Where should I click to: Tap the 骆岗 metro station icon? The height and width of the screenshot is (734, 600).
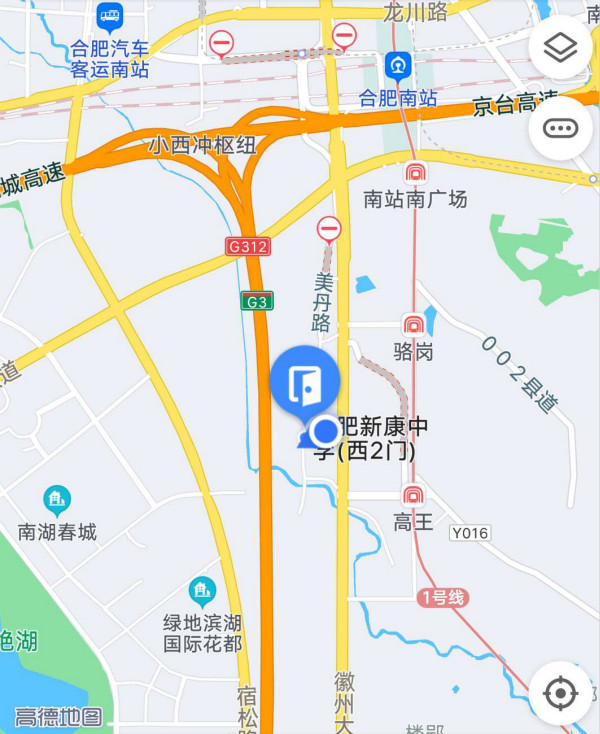(x=413, y=324)
